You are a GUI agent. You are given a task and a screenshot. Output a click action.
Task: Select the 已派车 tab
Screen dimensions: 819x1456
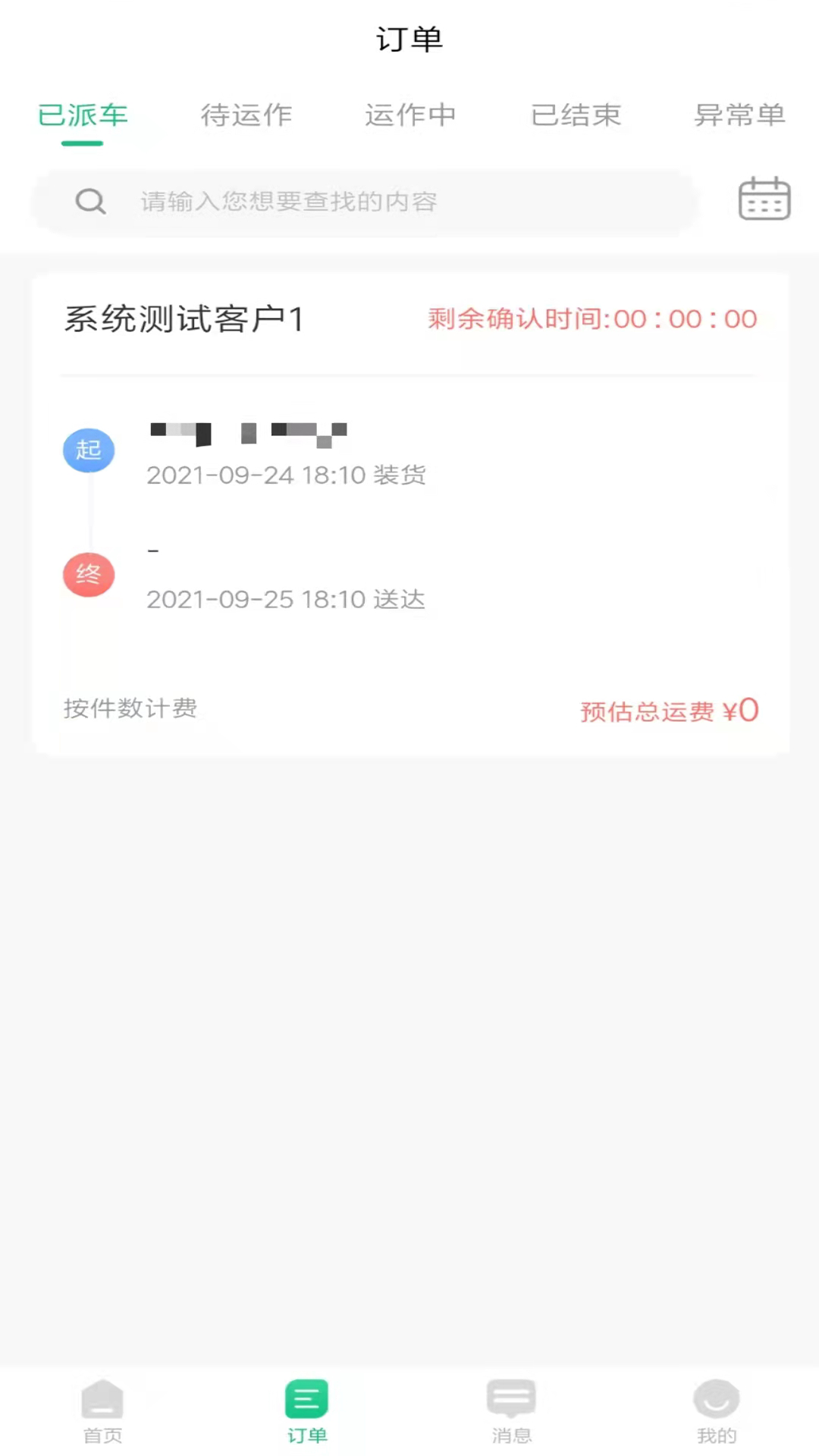tap(83, 115)
